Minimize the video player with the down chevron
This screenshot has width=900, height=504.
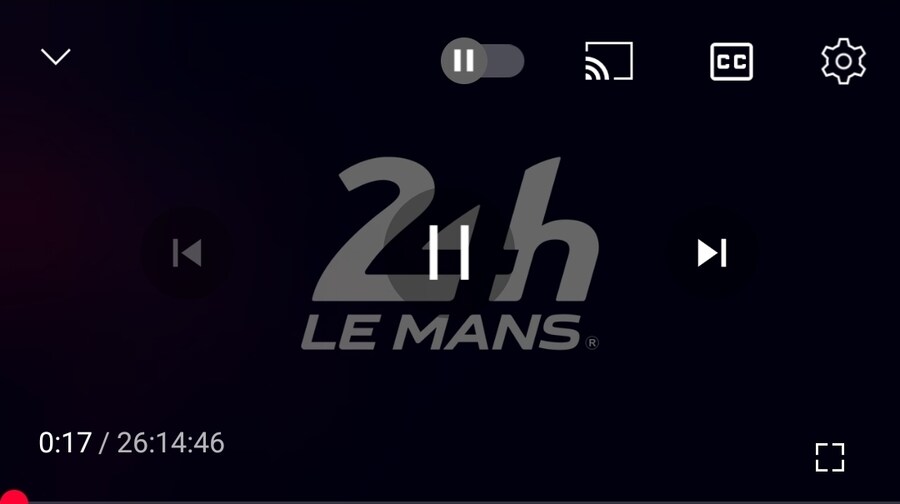pyautogui.click(x=55, y=57)
